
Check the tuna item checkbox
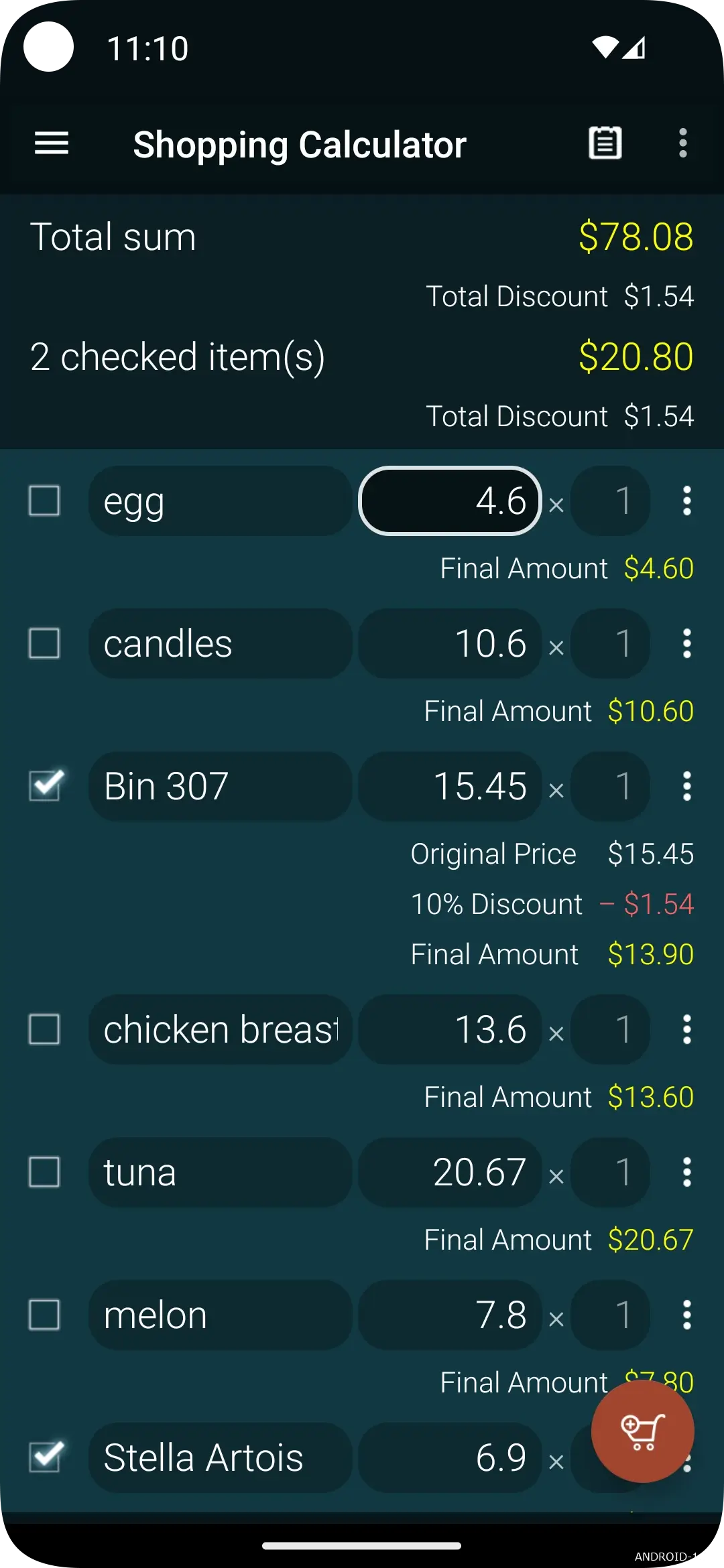point(44,1172)
